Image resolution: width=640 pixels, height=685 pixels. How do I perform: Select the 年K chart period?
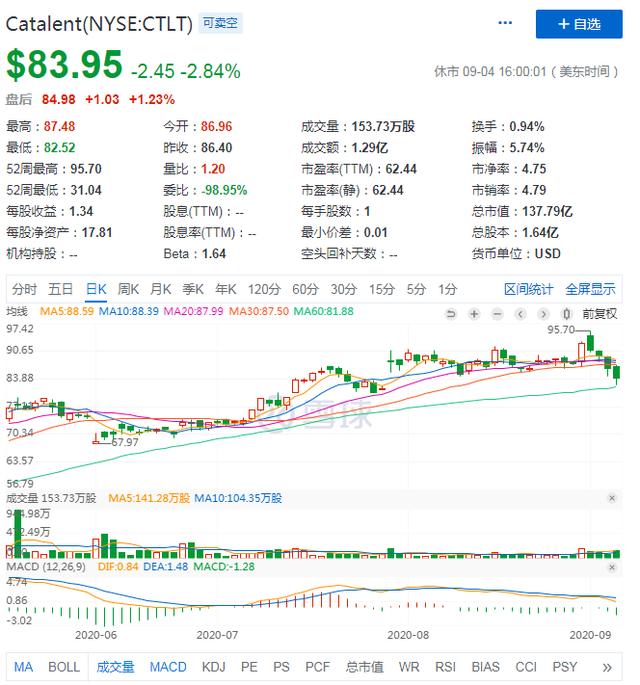(225, 289)
